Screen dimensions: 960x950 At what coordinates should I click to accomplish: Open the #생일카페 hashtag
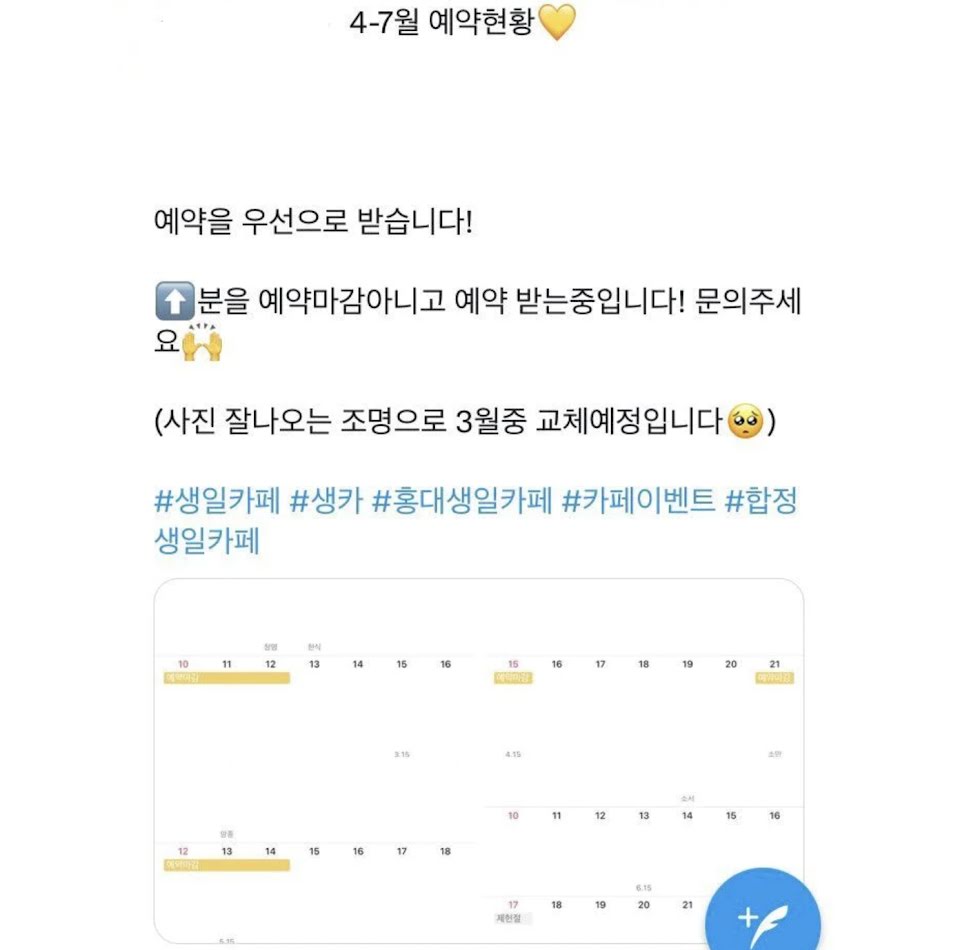tap(216, 501)
